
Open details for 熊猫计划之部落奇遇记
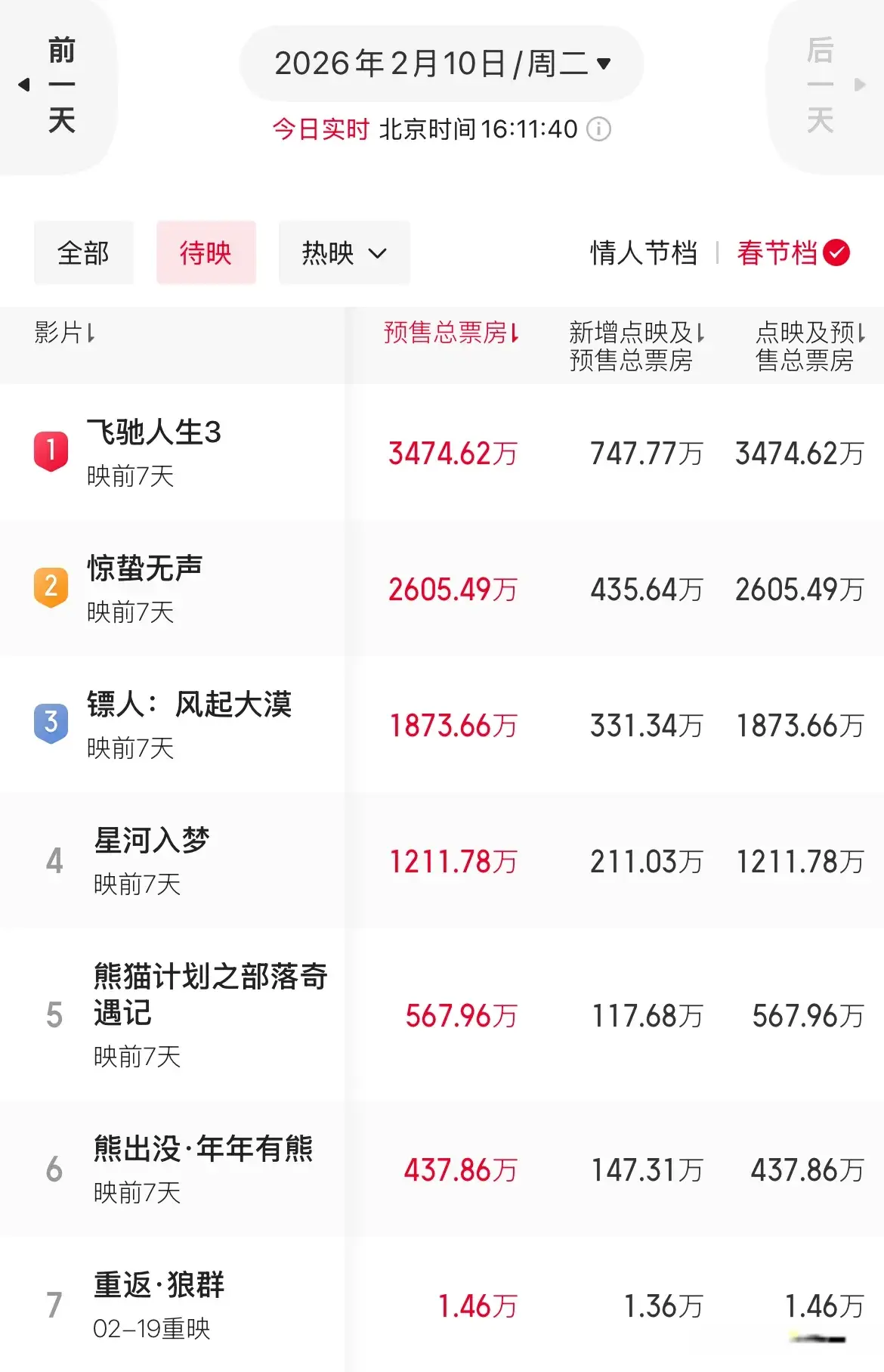pos(210,994)
